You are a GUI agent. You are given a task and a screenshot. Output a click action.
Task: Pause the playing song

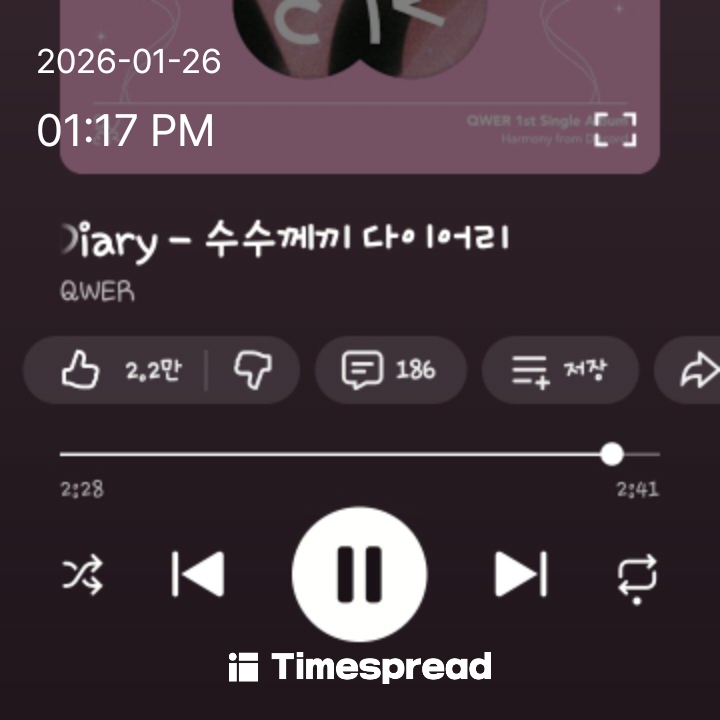tap(359, 575)
